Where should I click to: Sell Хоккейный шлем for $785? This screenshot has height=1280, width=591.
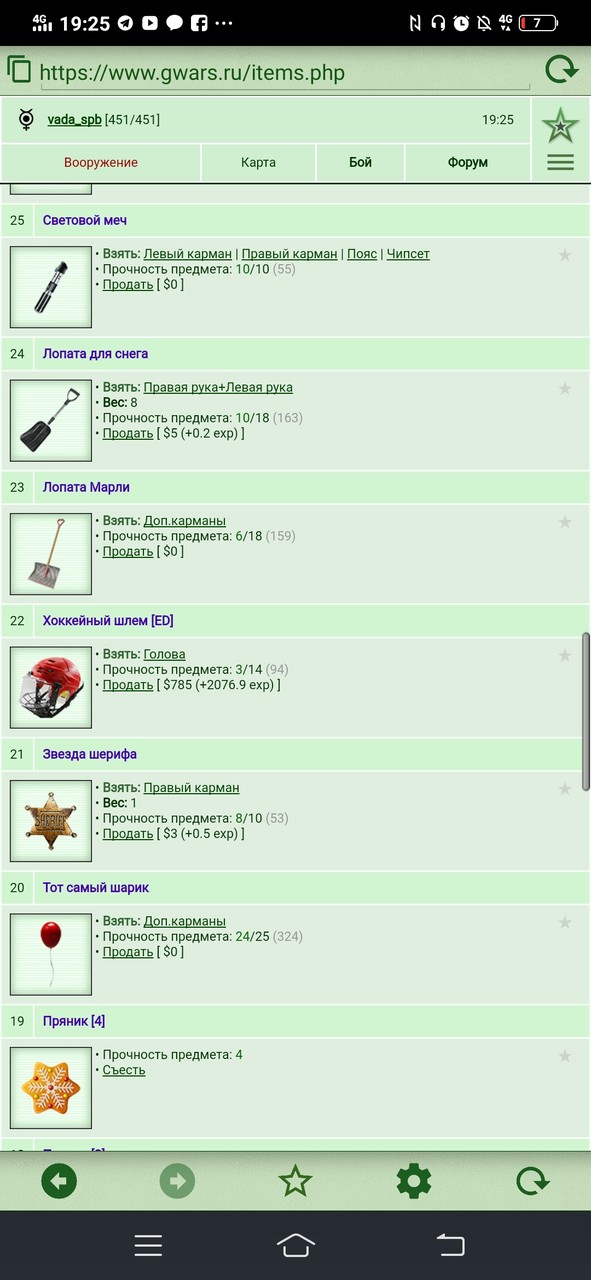128,685
